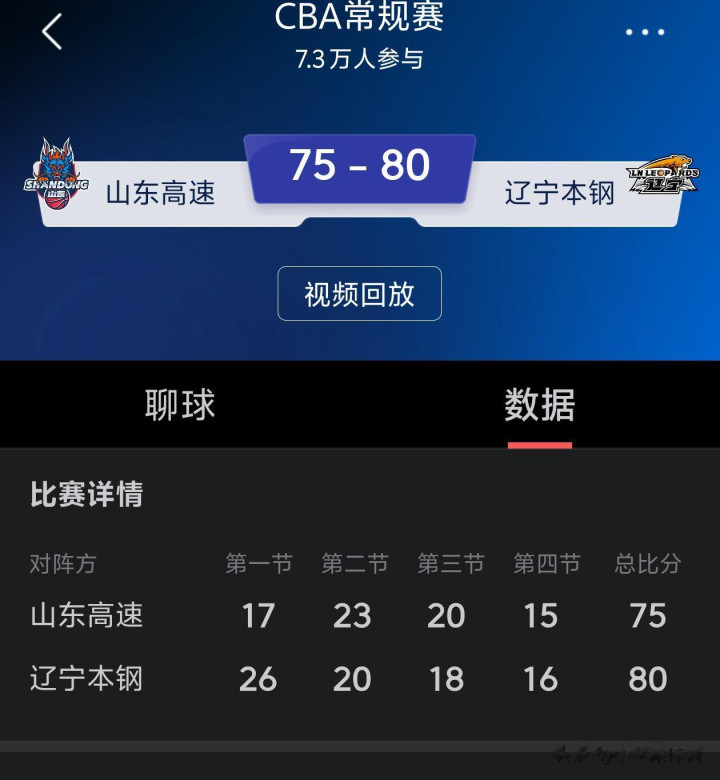Switch to the 聊球 tab
Viewport: 720px width, 780px height.
(x=180, y=405)
